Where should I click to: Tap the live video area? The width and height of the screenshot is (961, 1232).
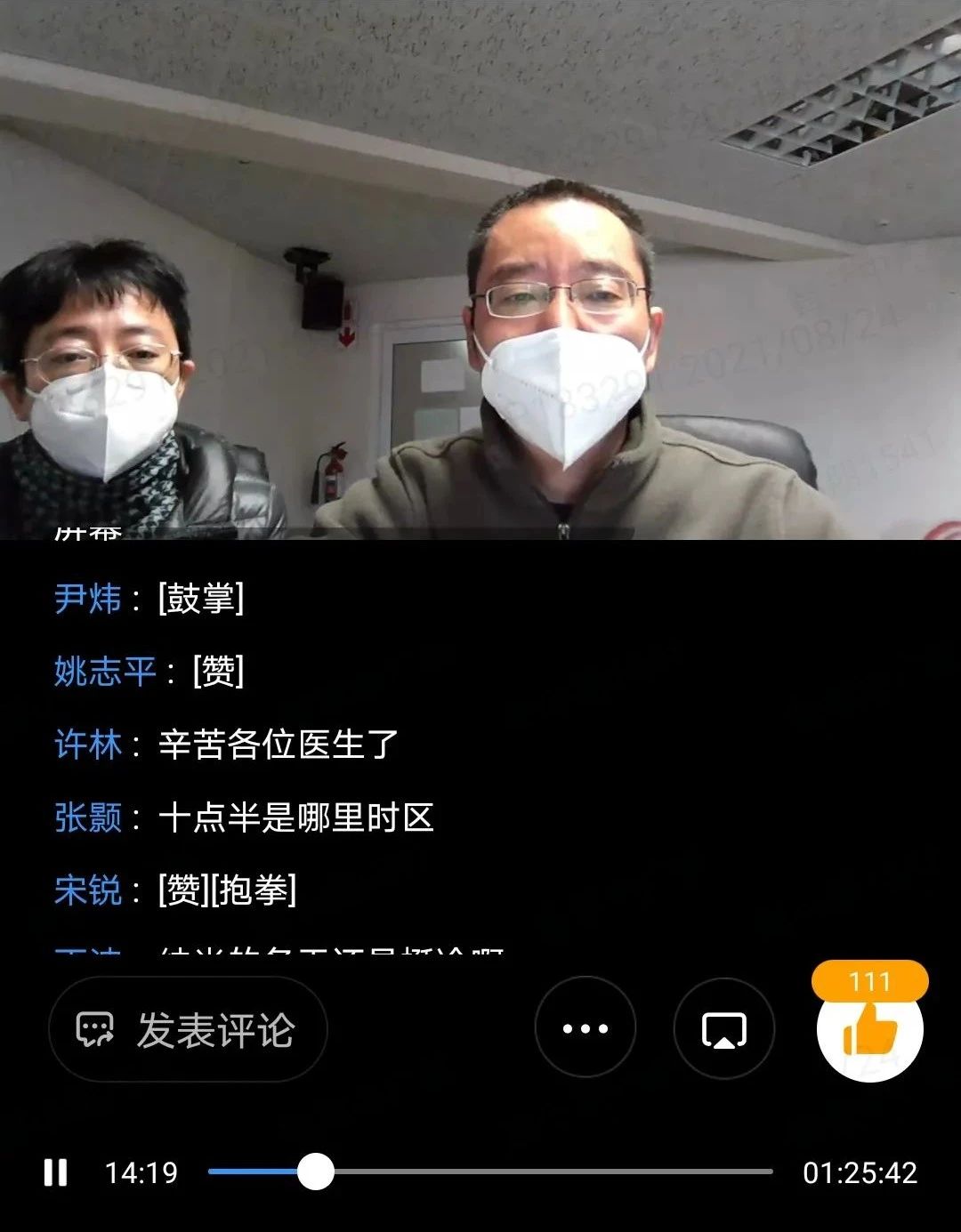[480, 267]
